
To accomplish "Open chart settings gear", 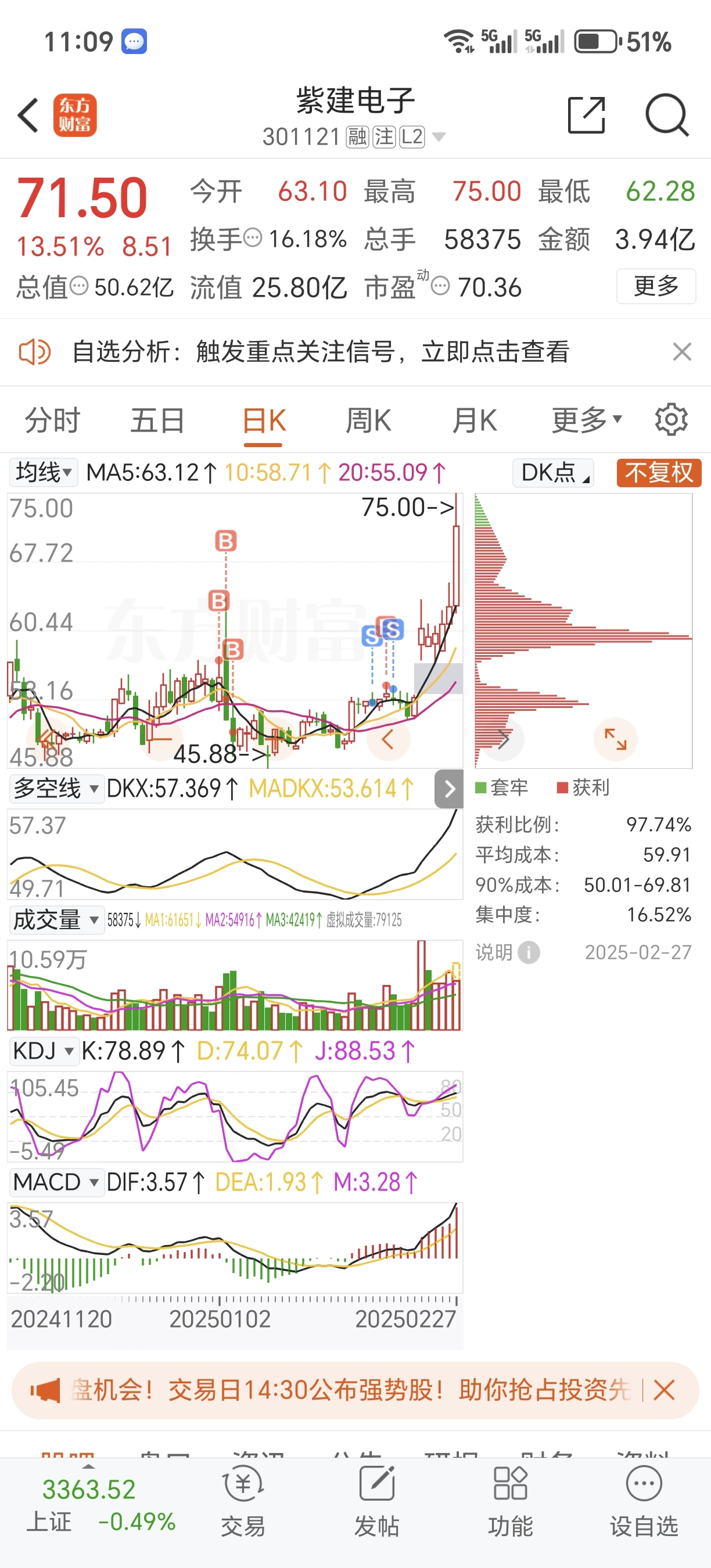I will point(671,419).
